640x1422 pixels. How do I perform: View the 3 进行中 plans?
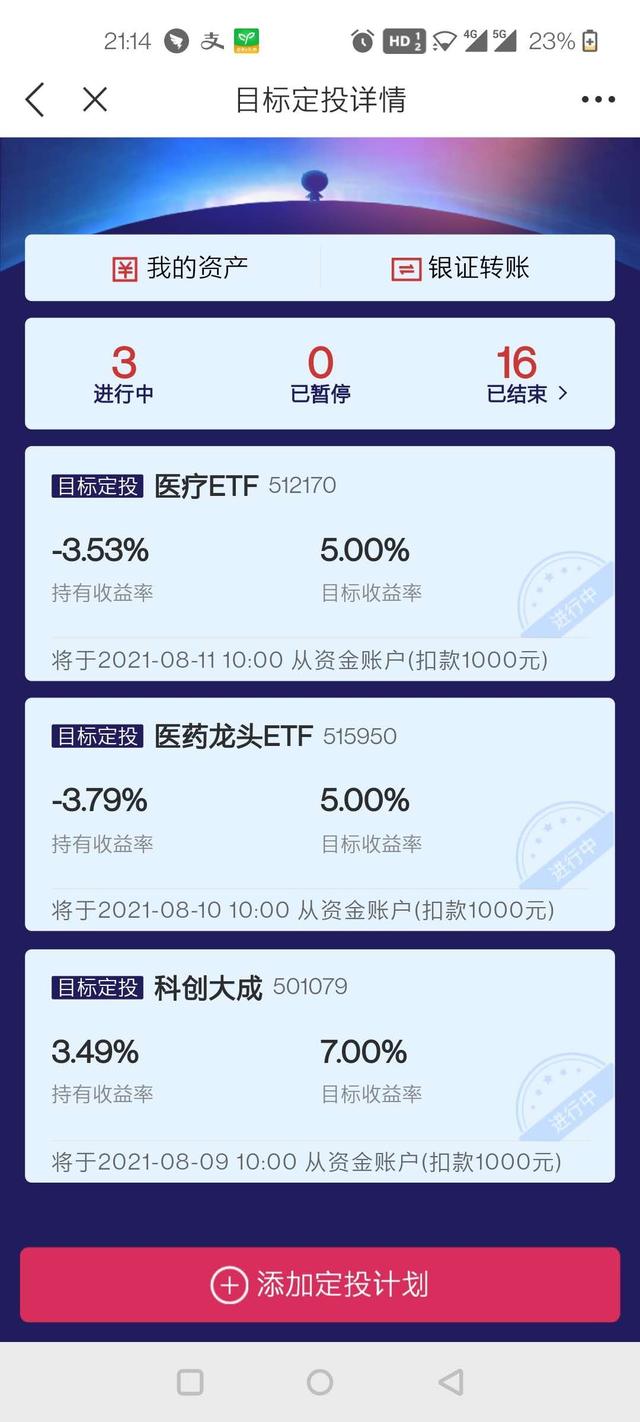[x=124, y=374]
